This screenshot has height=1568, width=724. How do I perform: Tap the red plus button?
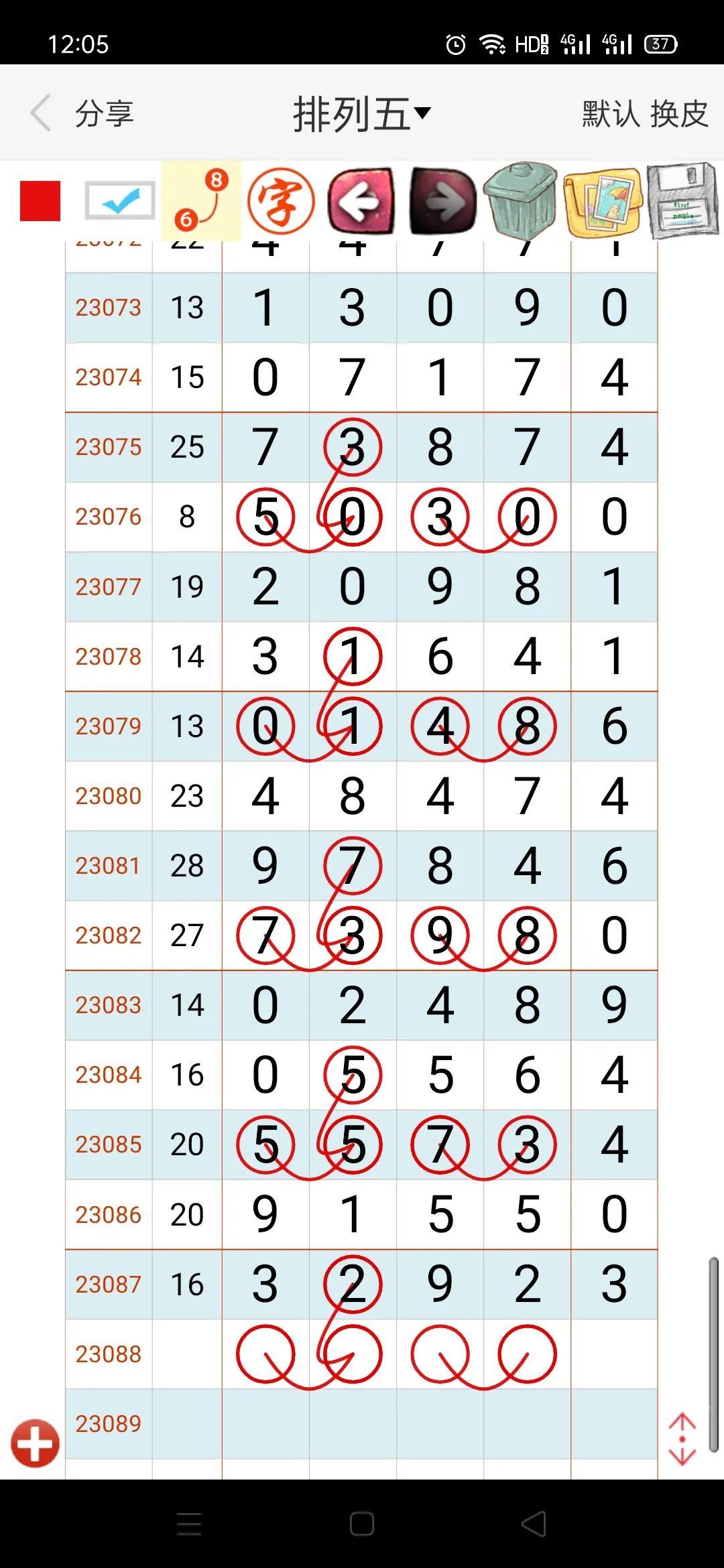pyautogui.click(x=35, y=1442)
